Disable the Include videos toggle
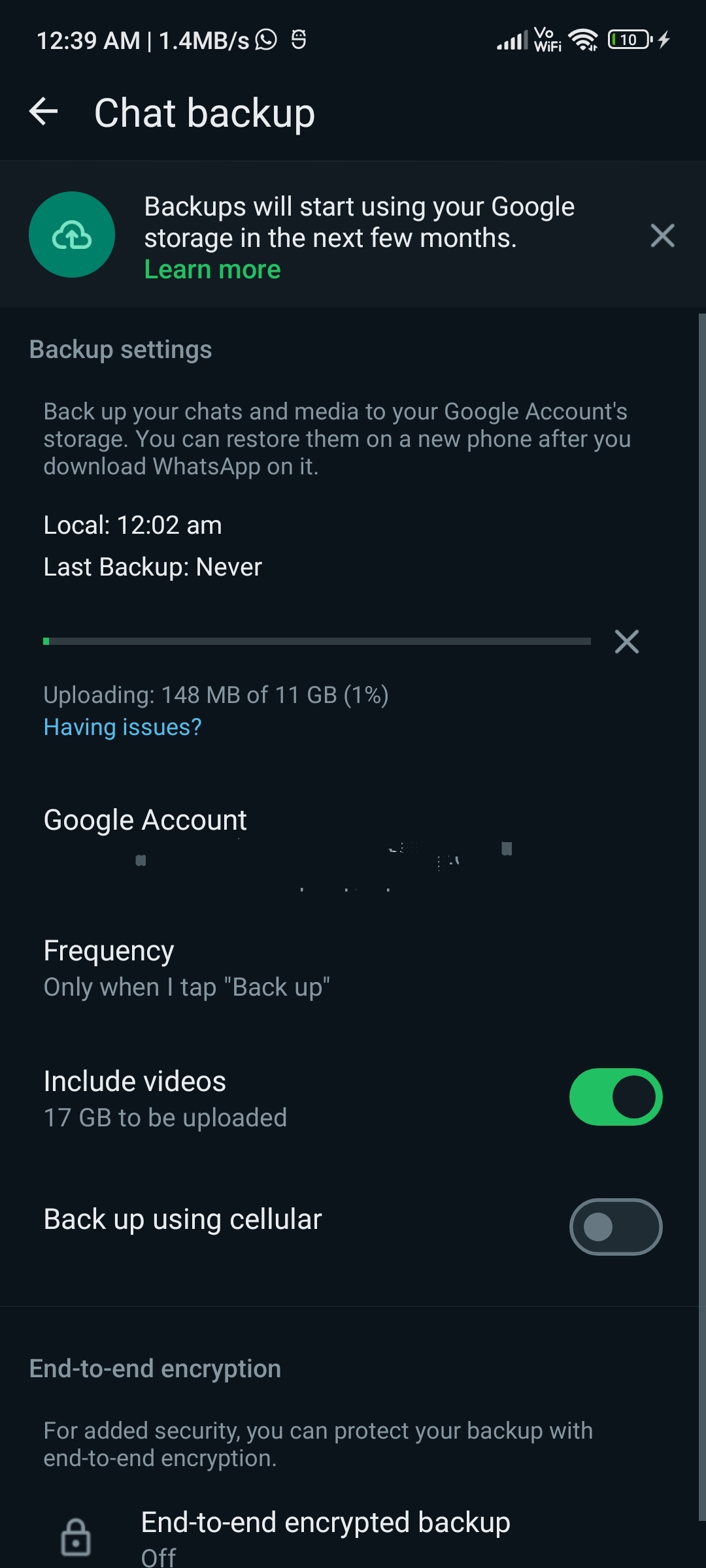The image size is (706, 1568). [x=615, y=1097]
